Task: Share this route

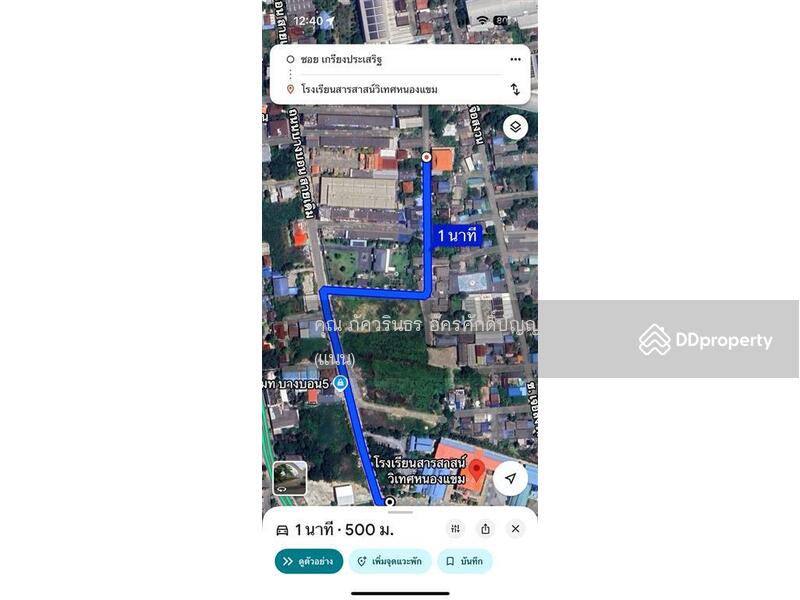Action: 485,529
